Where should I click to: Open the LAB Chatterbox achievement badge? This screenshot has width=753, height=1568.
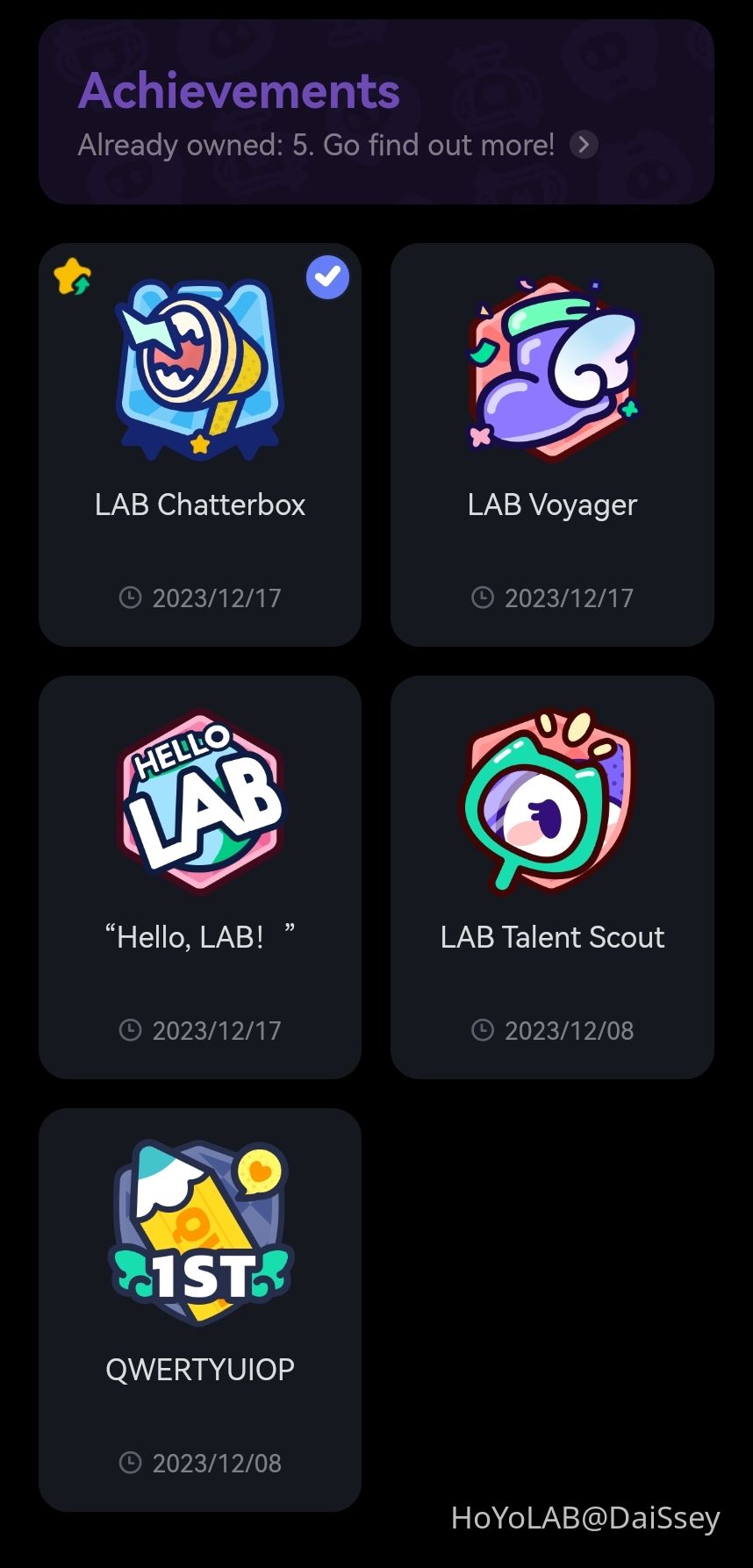200,369
